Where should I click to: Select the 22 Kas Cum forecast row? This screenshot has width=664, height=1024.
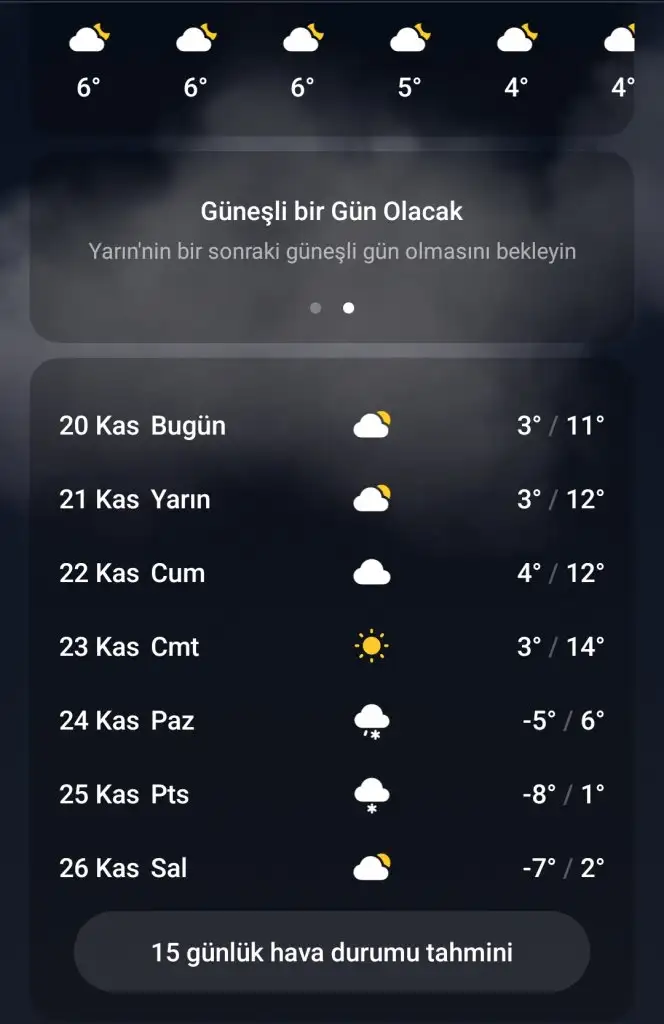click(x=332, y=573)
